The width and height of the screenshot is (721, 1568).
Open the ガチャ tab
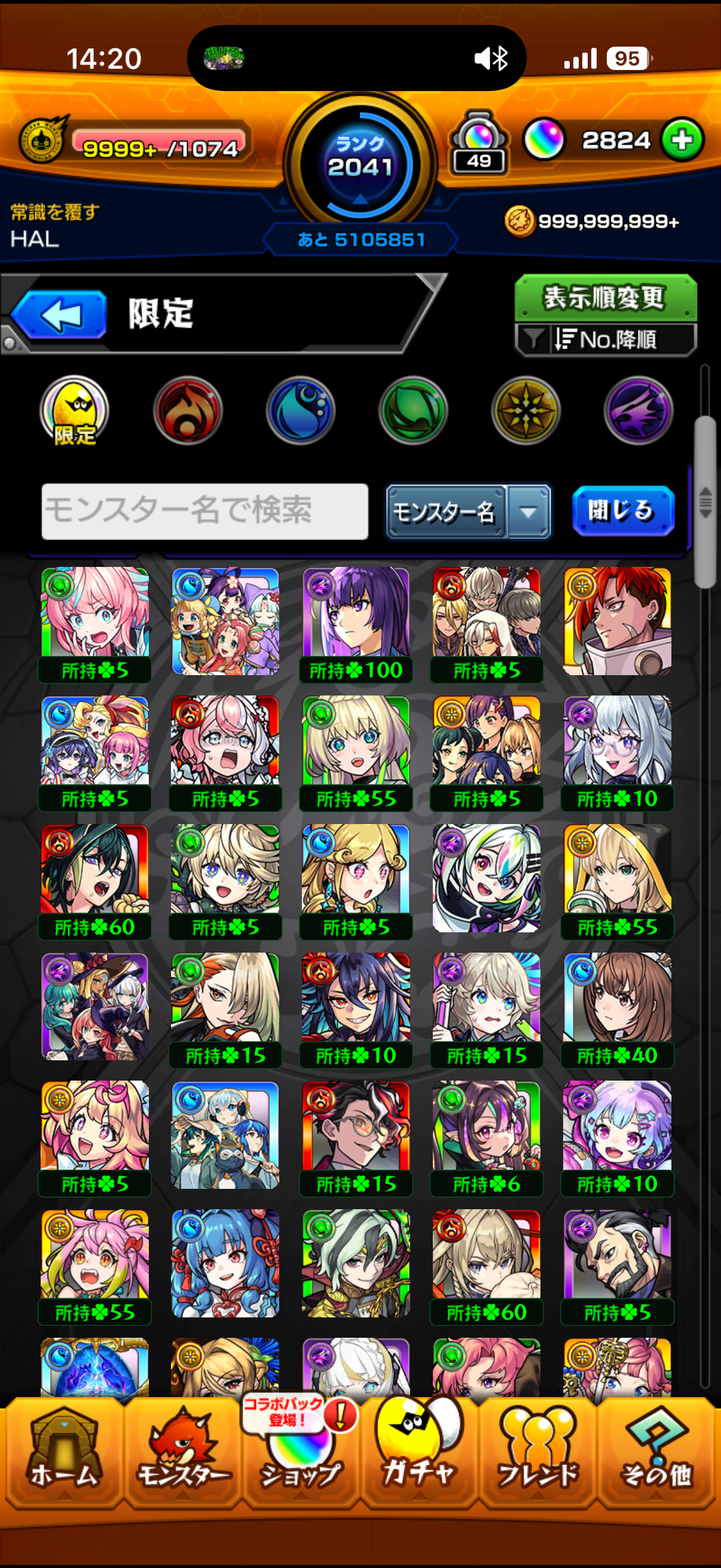coord(418,1452)
